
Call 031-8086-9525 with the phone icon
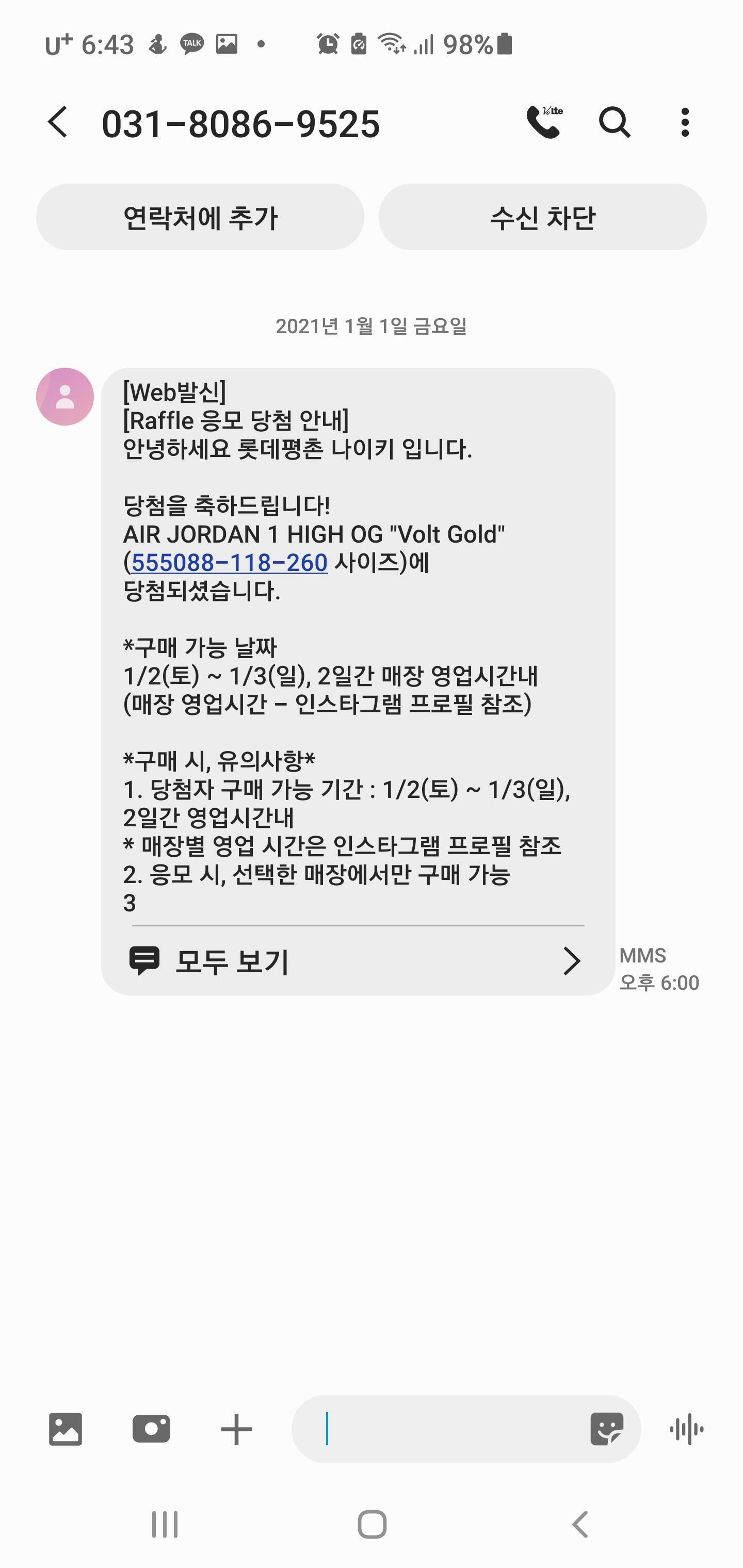point(544,122)
